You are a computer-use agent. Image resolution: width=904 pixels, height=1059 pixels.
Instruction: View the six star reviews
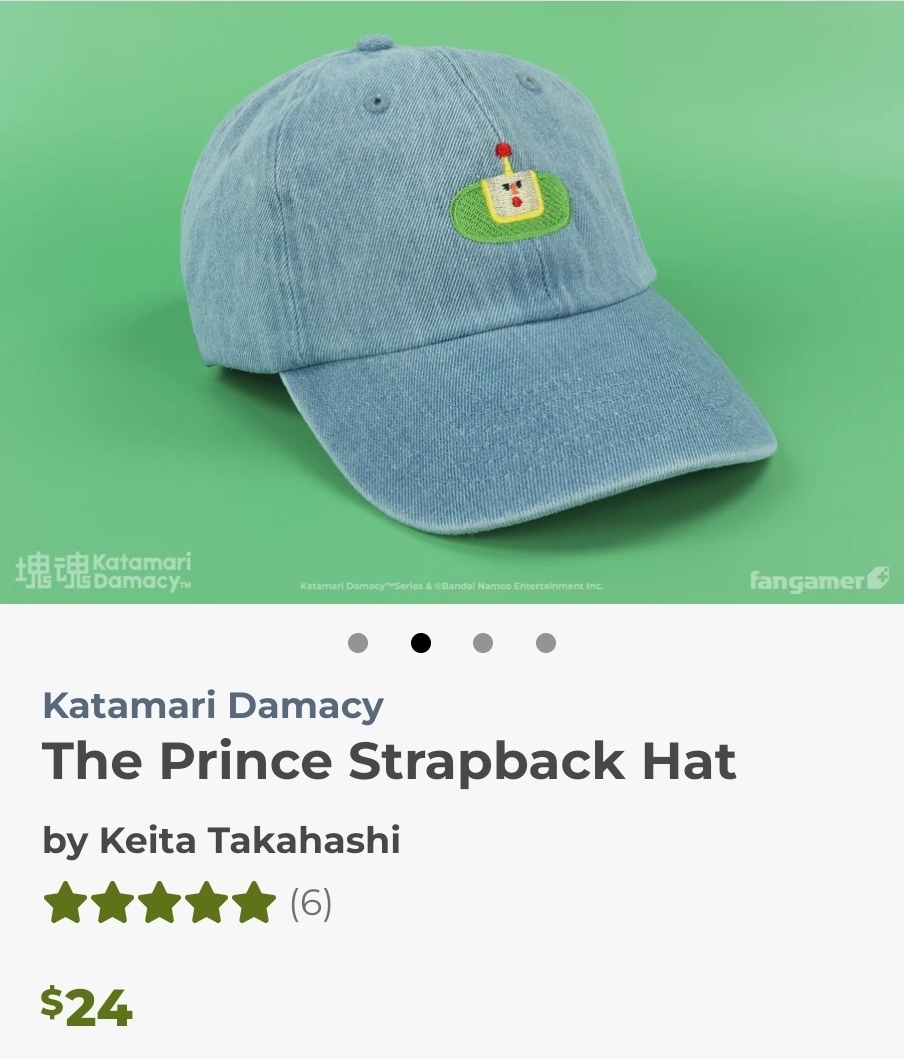[x=188, y=903]
